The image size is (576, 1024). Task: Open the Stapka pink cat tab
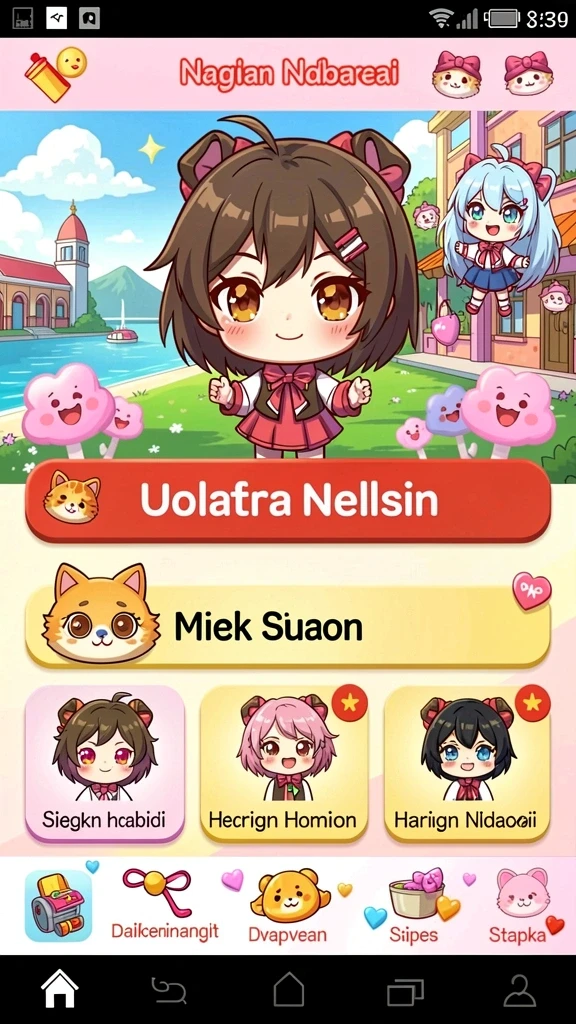[x=520, y=906]
